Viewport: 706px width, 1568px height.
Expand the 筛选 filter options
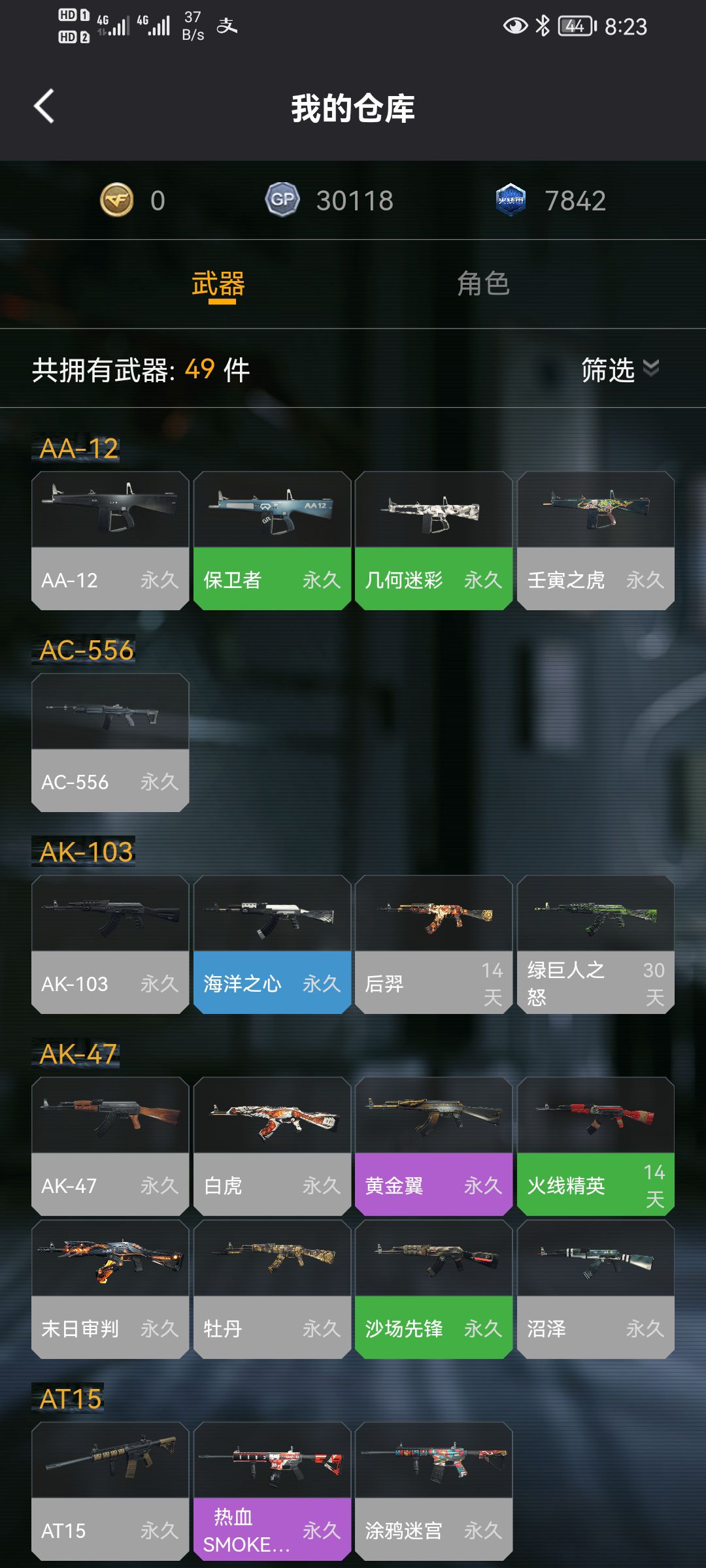pos(608,370)
